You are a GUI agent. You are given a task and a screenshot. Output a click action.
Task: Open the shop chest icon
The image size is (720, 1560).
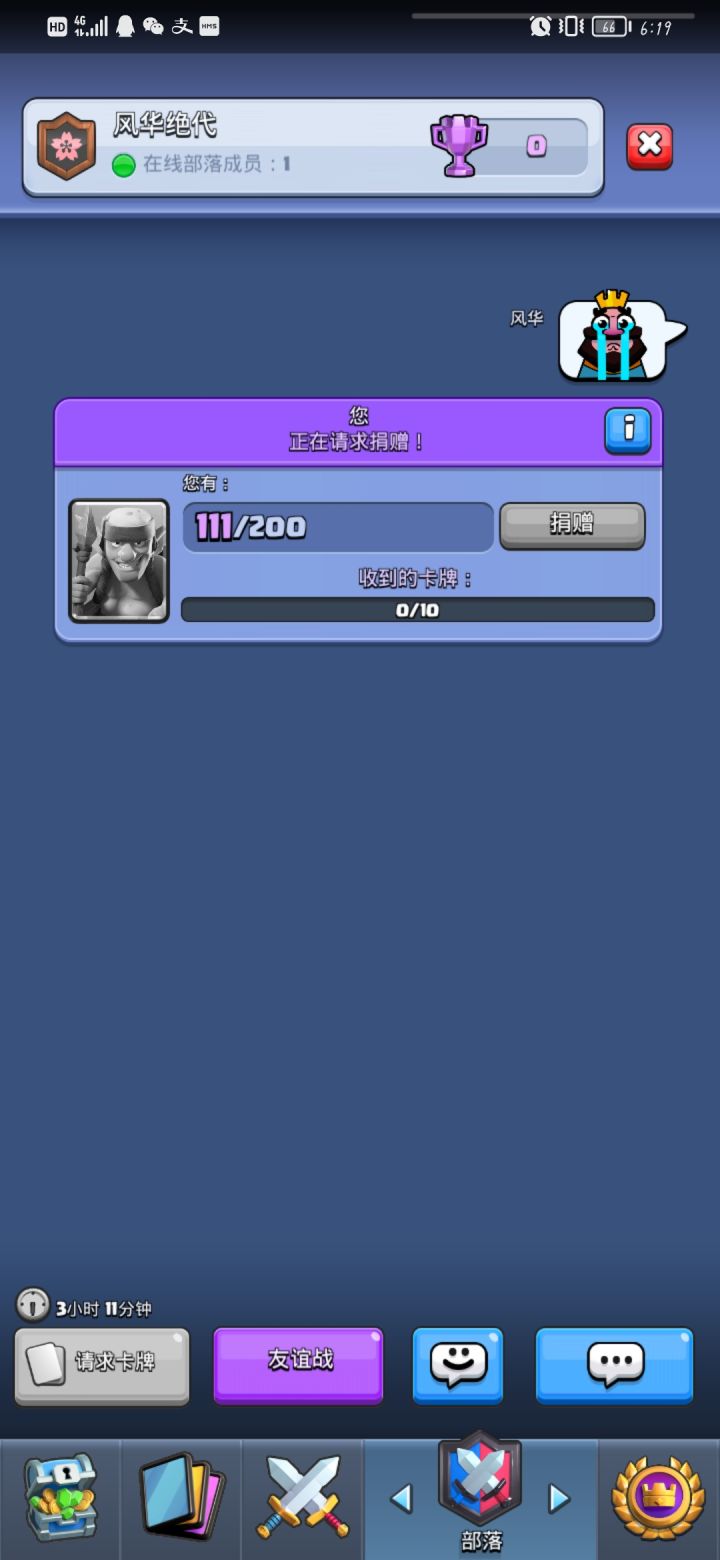click(x=60, y=1497)
